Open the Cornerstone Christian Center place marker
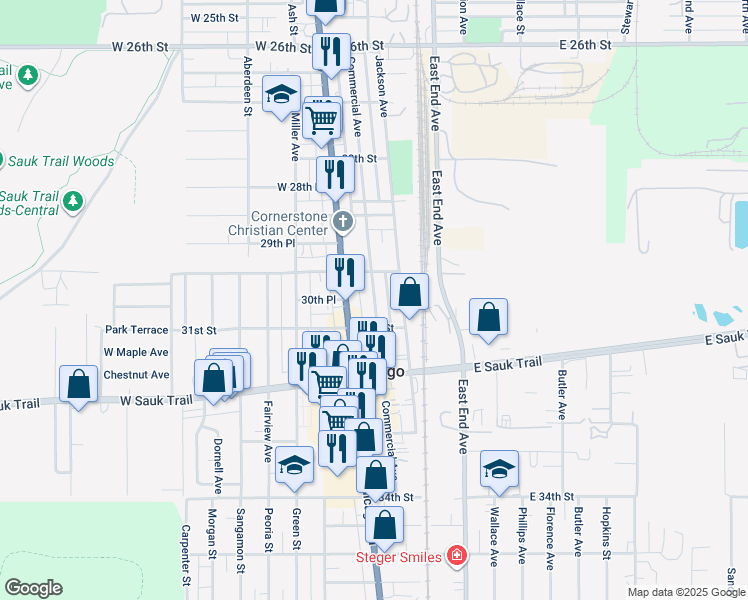Screen dimensions: 748x600 point(343,222)
